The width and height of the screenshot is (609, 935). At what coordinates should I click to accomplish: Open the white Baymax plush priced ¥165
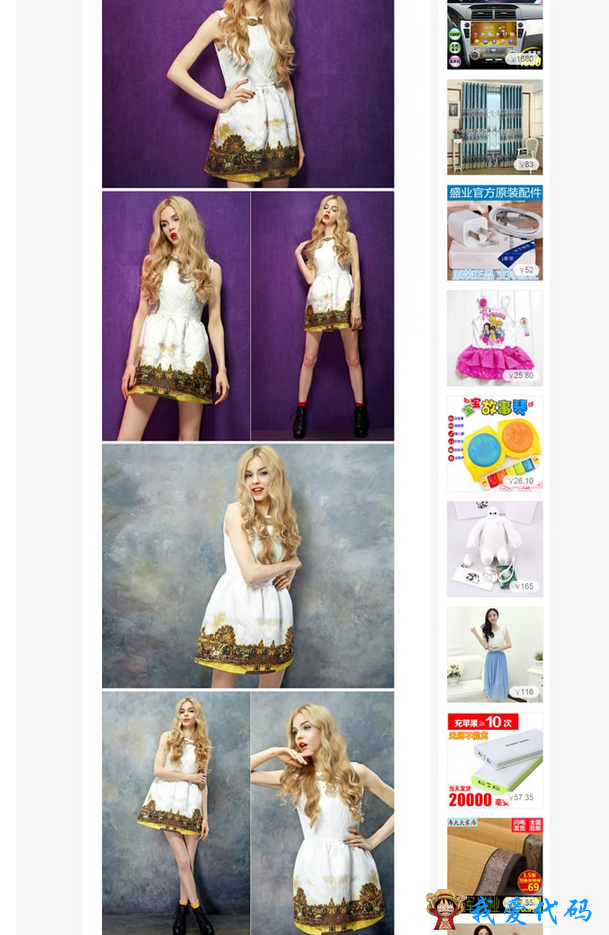pyautogui.click(x=494, y=548)
